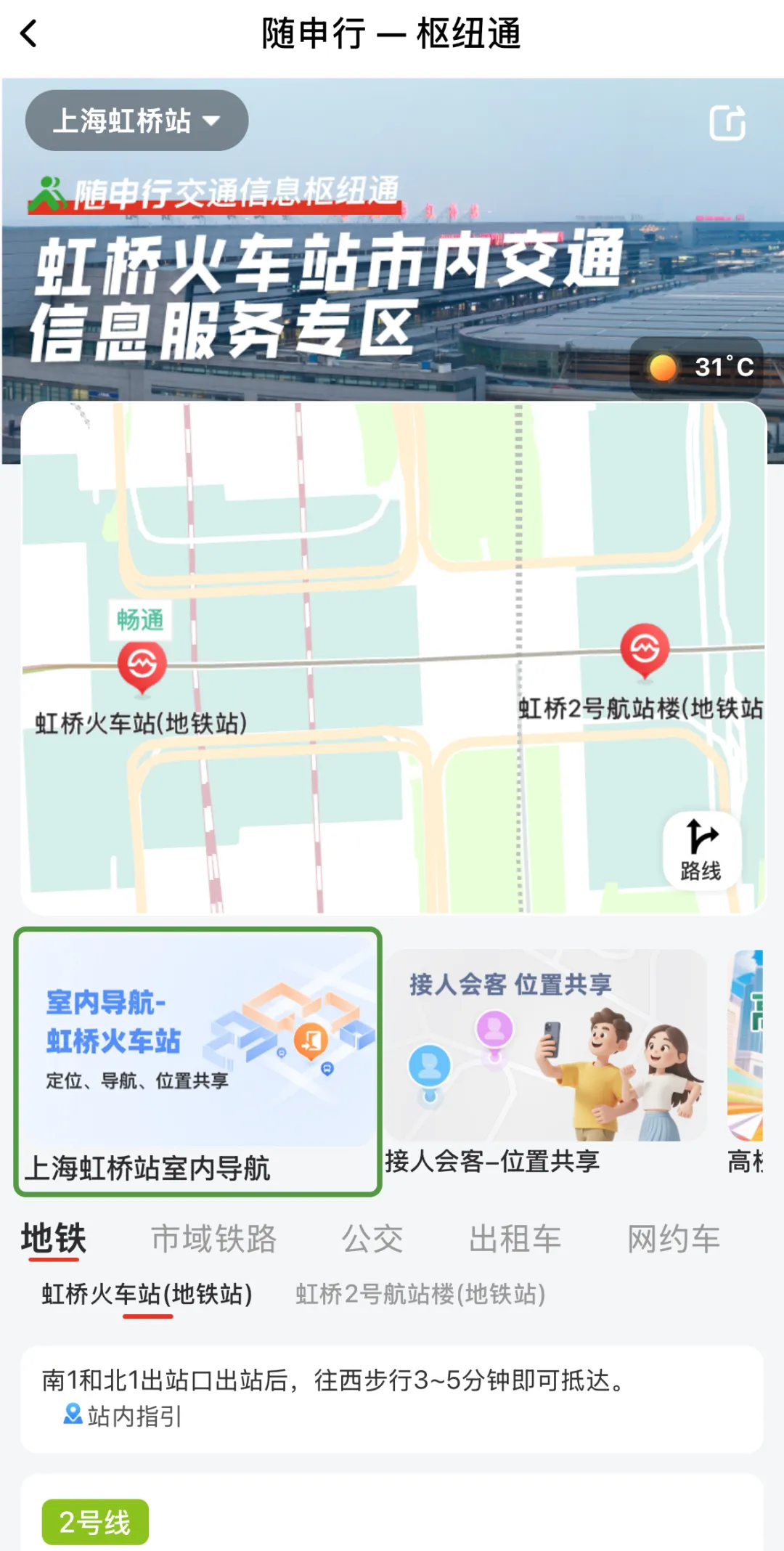Tap the 2号线 metro line chip

pyautogui.click(x=95, y=1522)
